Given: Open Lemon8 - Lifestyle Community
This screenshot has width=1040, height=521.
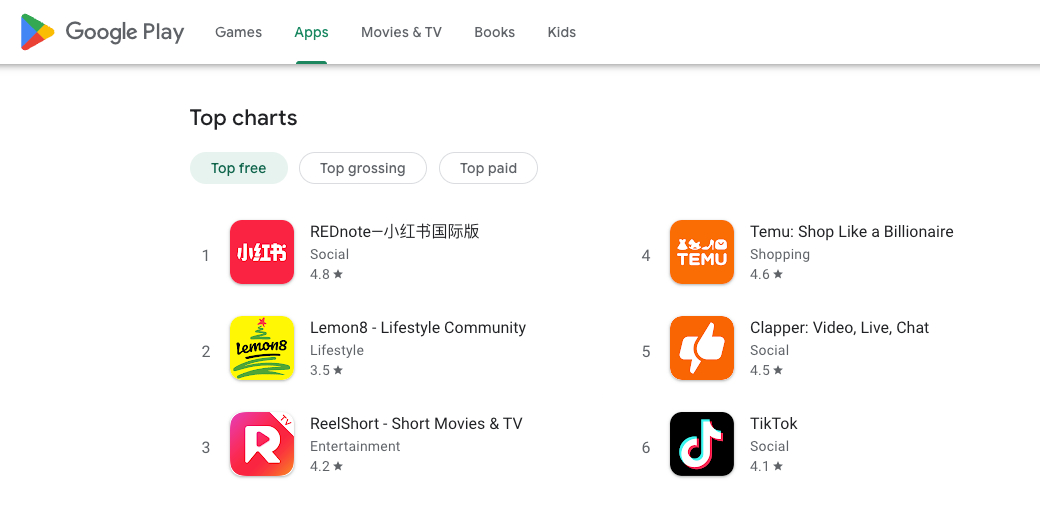Looking at the screenshot, I should 417,328.
